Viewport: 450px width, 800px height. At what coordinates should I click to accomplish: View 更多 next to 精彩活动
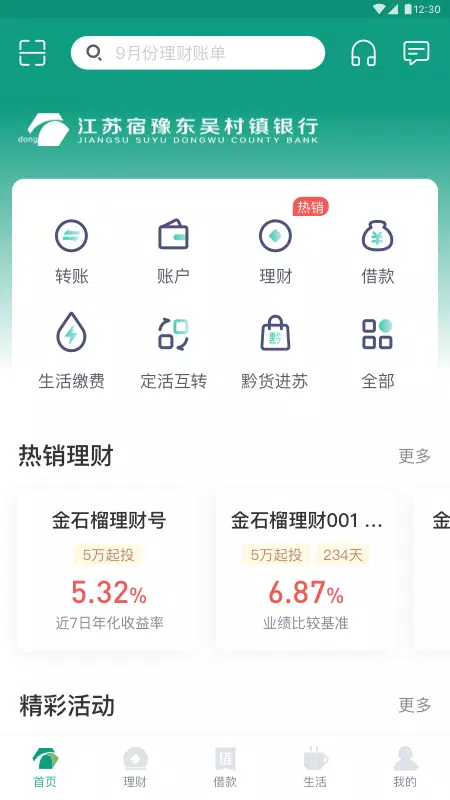click(414, 705)
